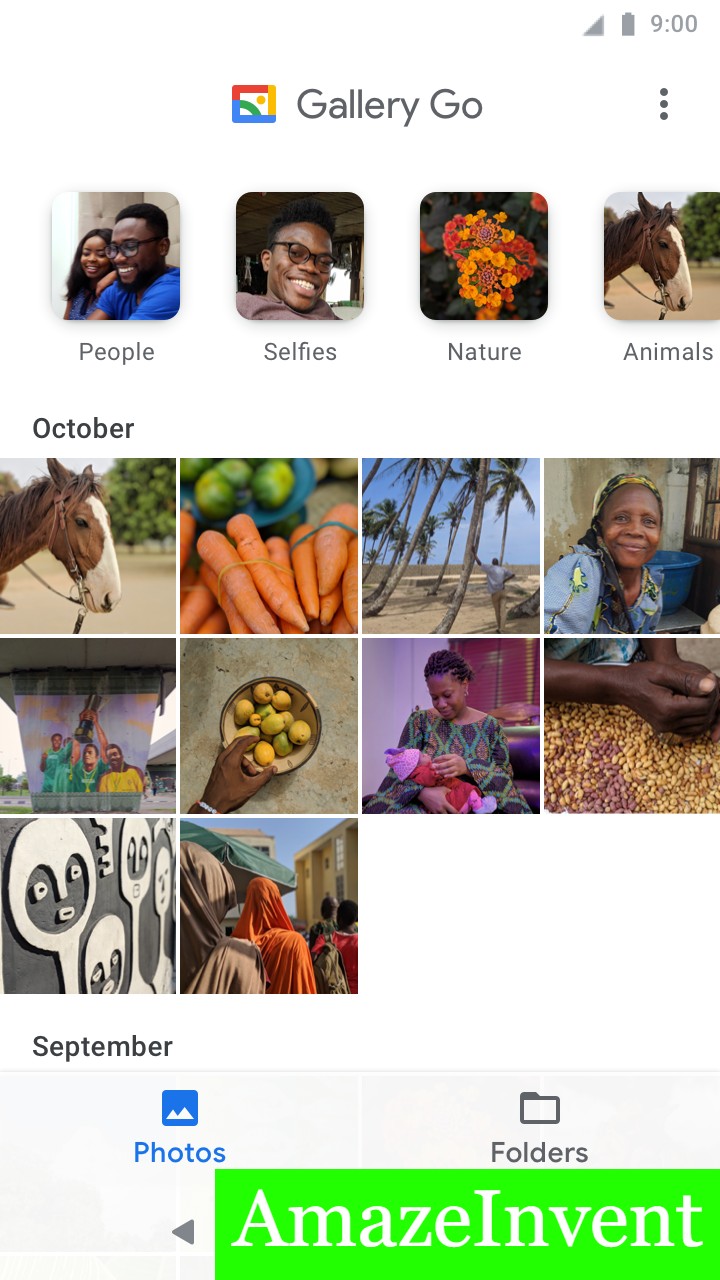View the hands over beans photo

click(632, 726)
